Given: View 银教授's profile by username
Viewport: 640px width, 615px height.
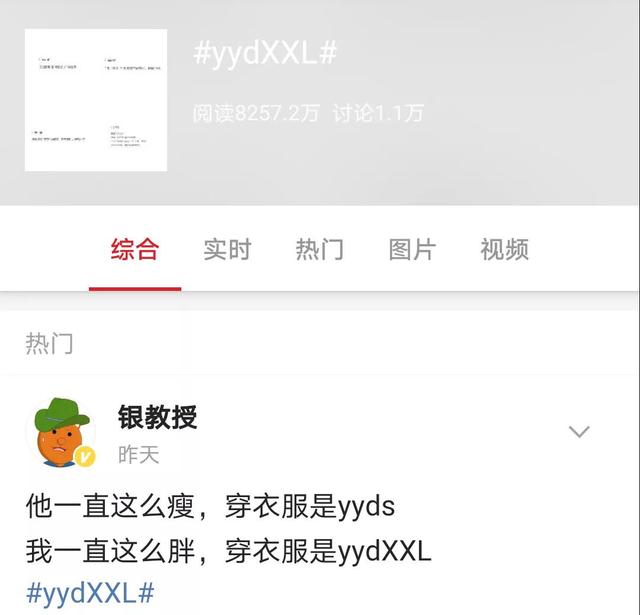Looking at the screenshot, I should tap(158, 417).
